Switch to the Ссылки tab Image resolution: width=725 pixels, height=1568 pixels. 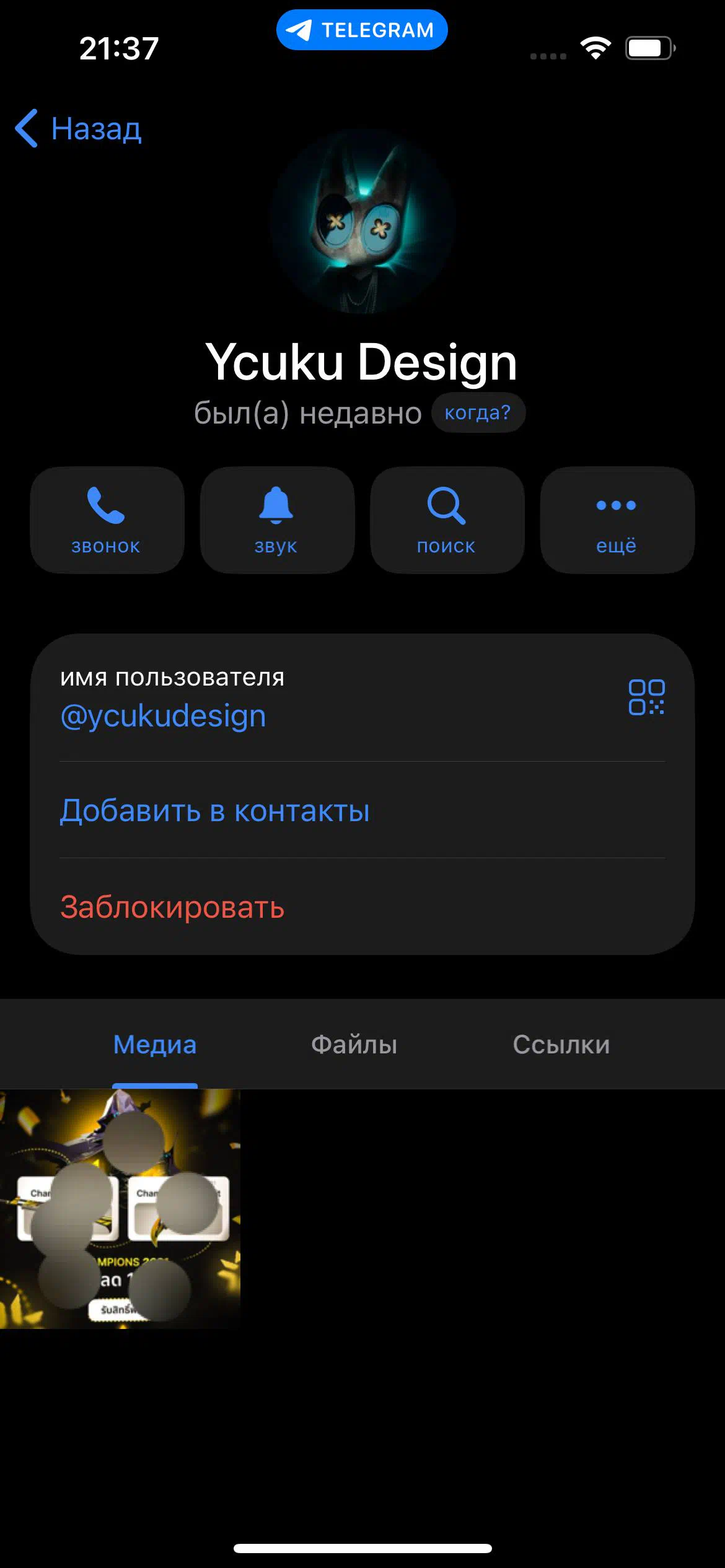561,1045
